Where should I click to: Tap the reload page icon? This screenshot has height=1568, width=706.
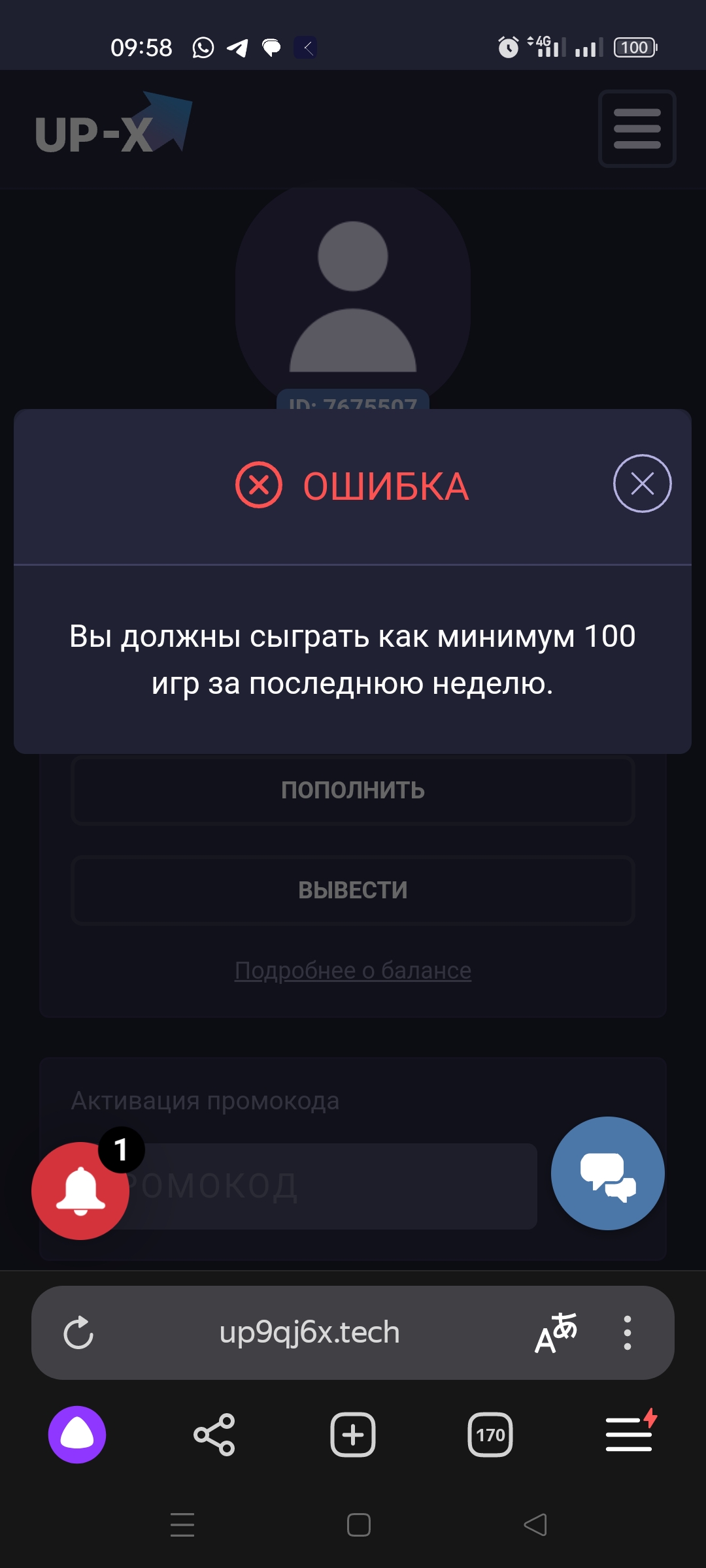pyautogui.click(x=78, y=1333)
